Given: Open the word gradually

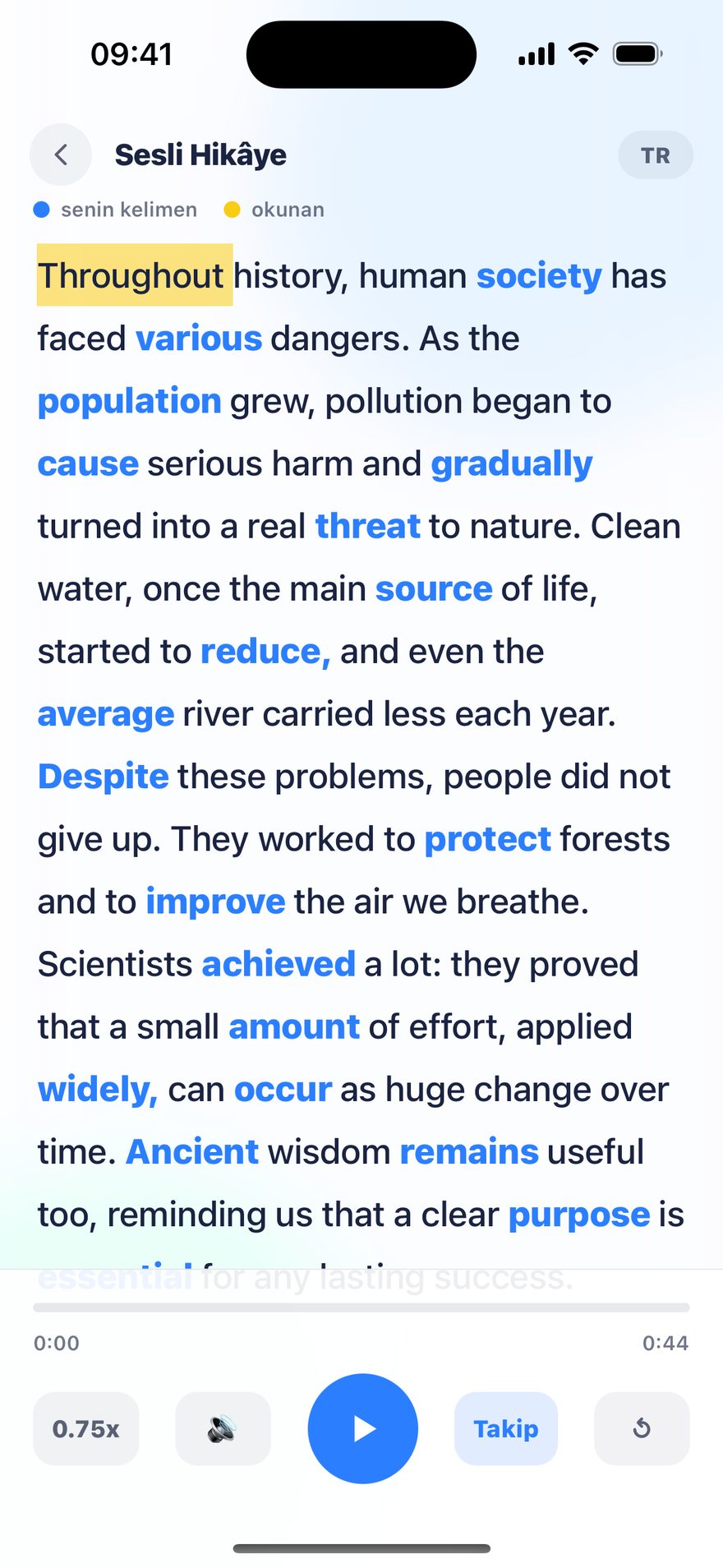Looking at the screenshot, I should coord(512,464).
